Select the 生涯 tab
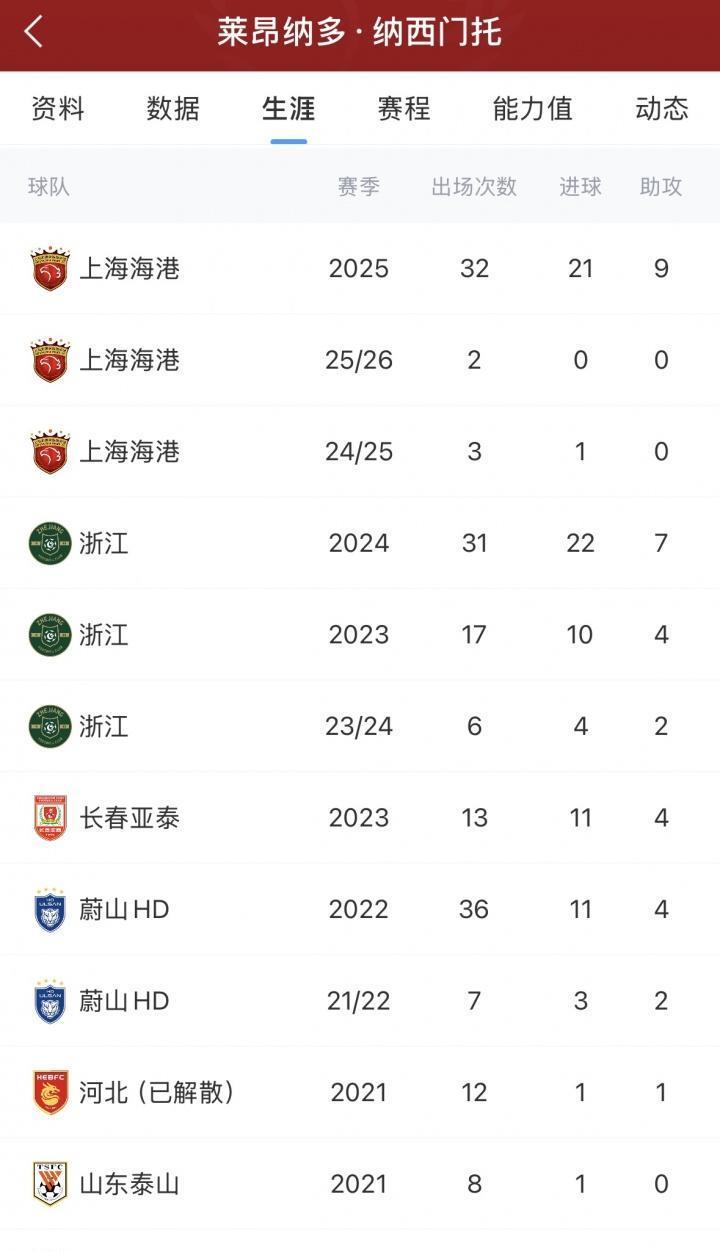Viewport: 720px width, 1252px height. [x=288, y=108]
